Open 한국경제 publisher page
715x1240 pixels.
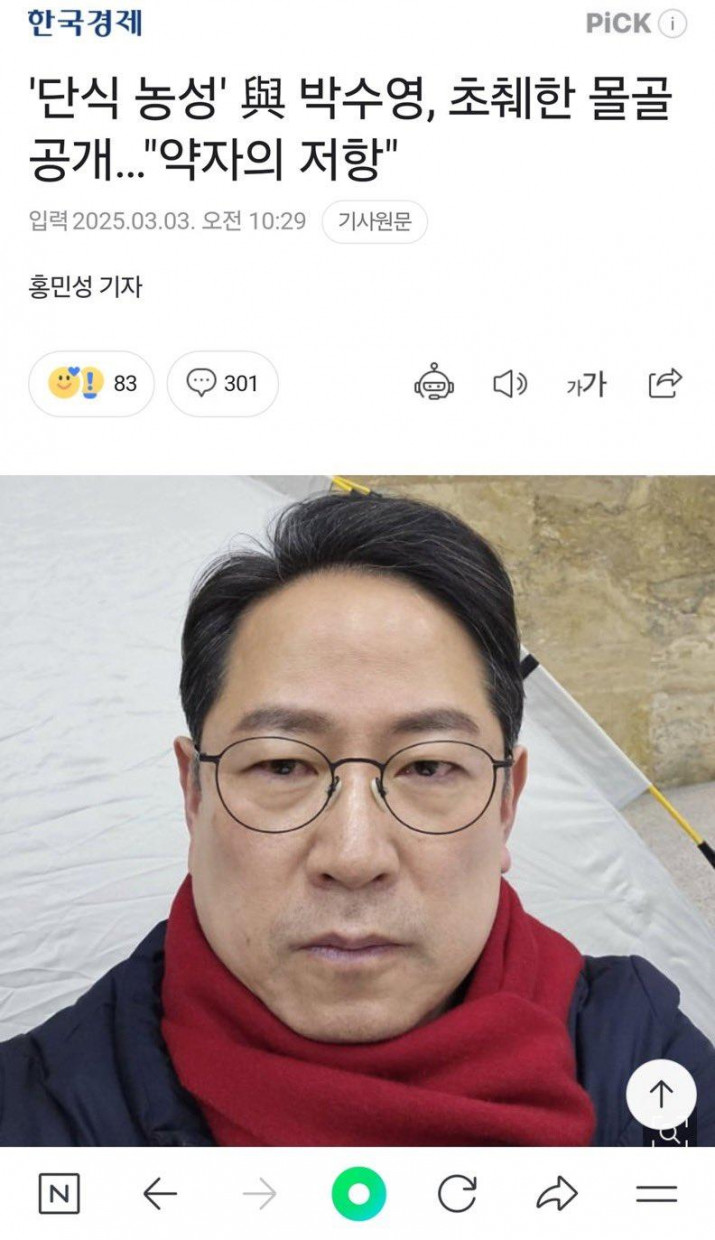pos(84,22)
